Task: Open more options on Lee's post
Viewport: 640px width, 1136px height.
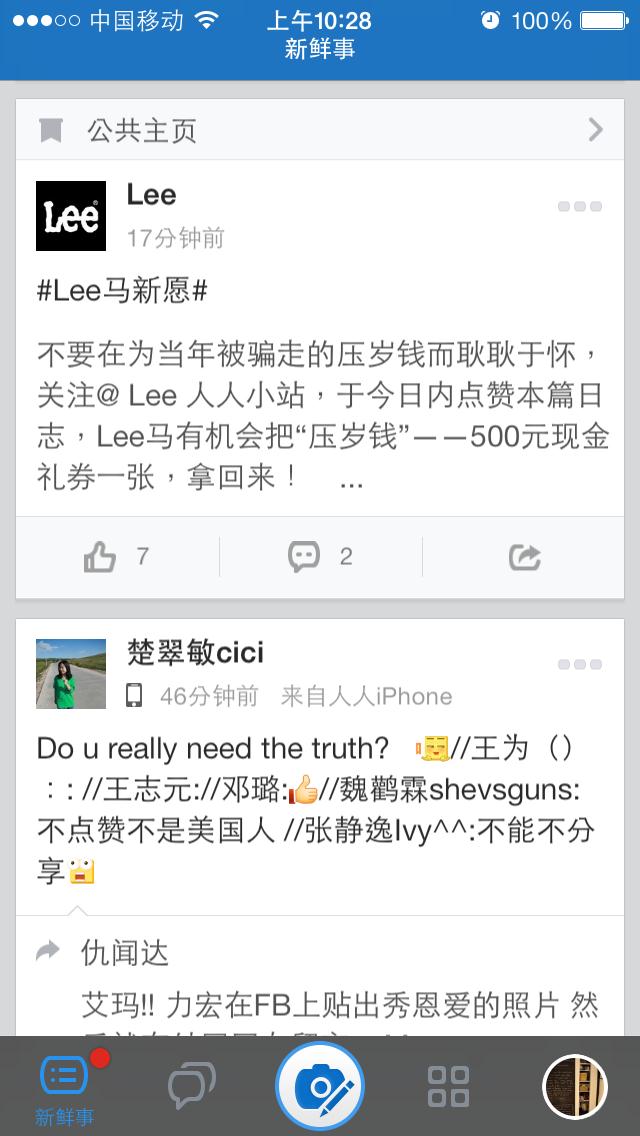Action: [x=580, y=207]
